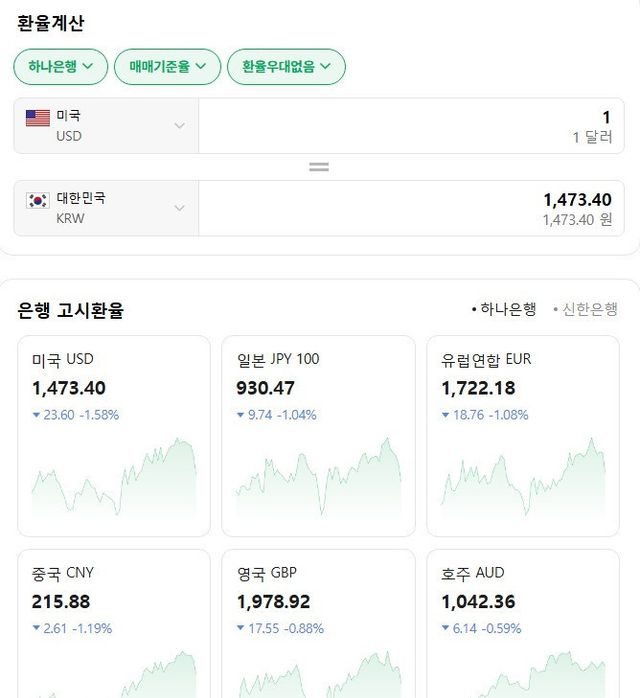This screenshot has height=698, width=640.
Task: Edit the KRW amount field
Action: tap(418, 208)
